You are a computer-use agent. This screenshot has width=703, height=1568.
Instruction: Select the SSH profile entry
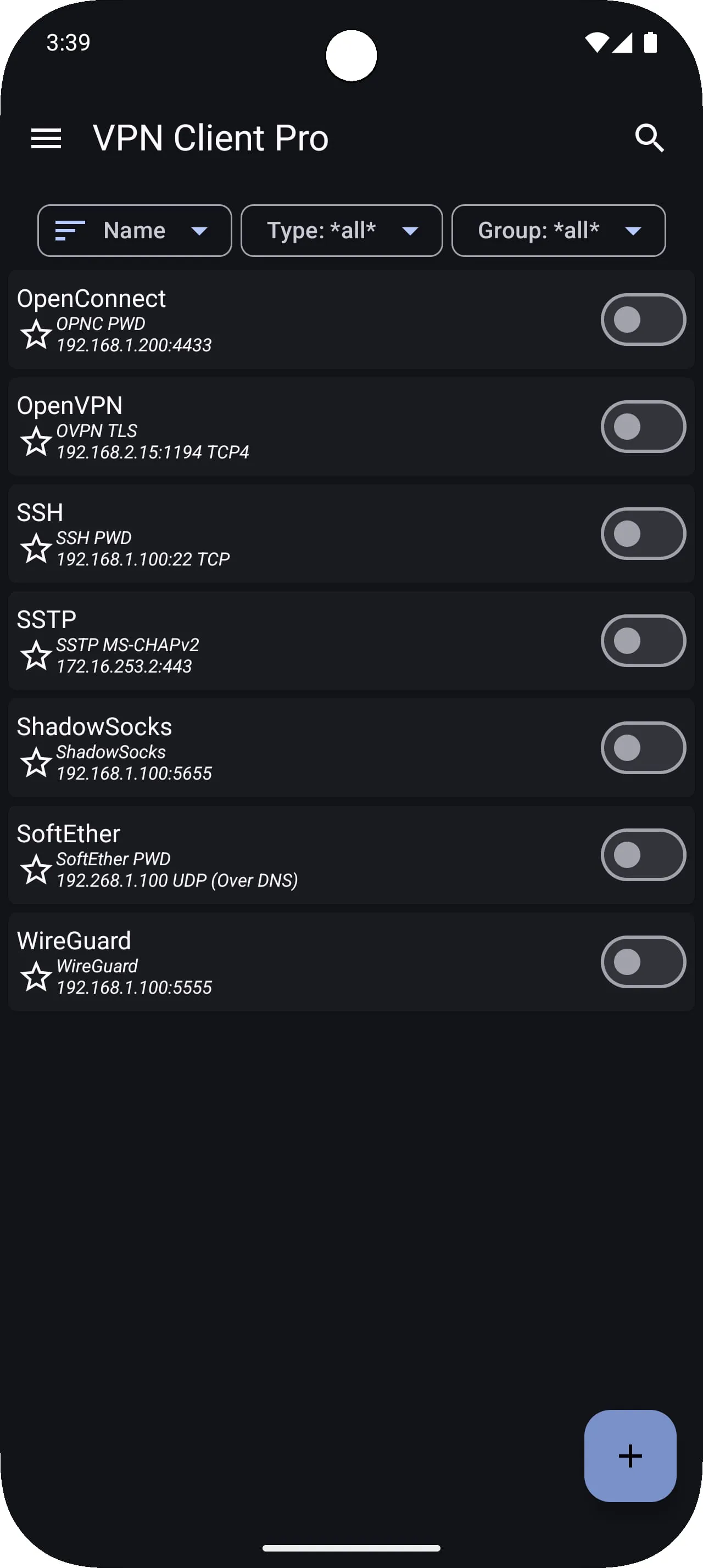tap(243, 534)
